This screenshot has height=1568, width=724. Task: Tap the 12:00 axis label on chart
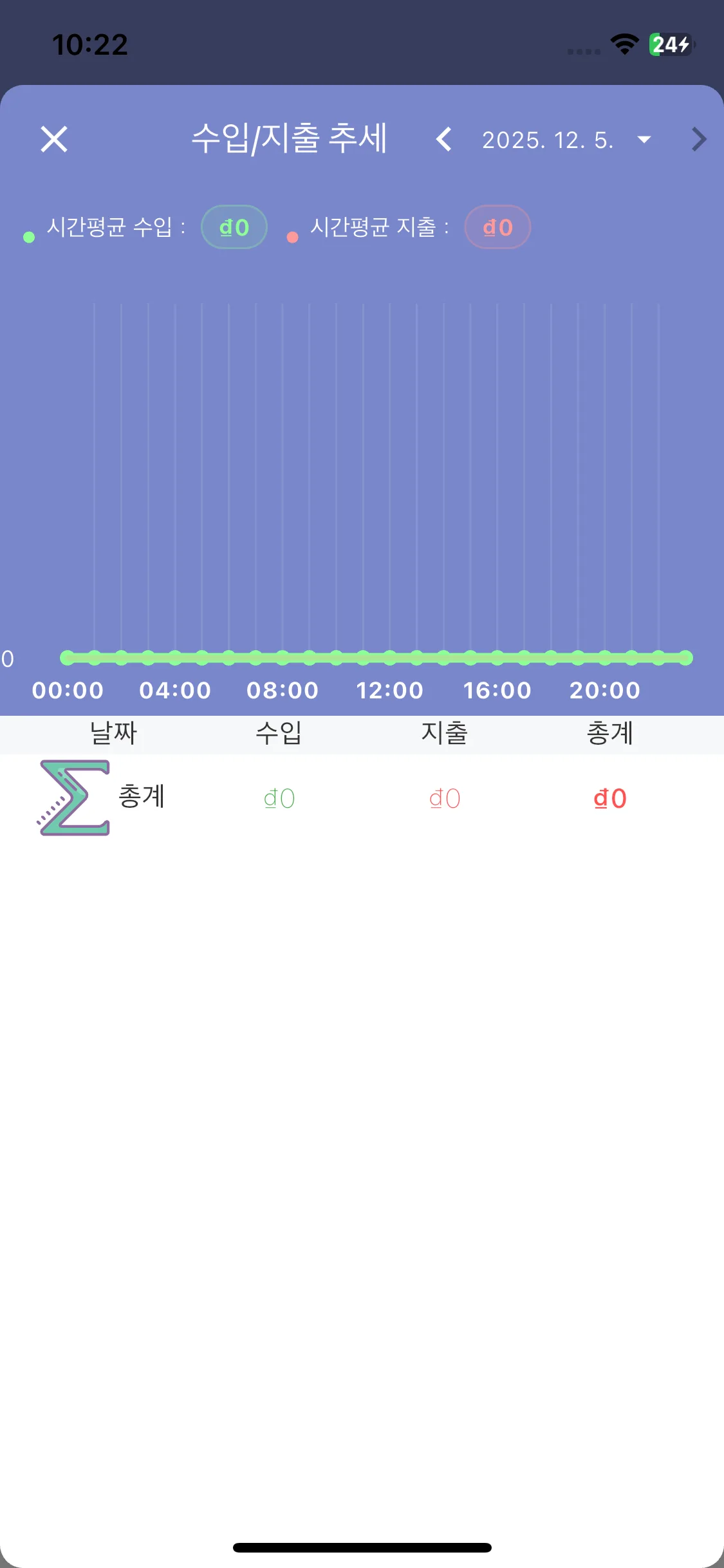tap(391, 690)
